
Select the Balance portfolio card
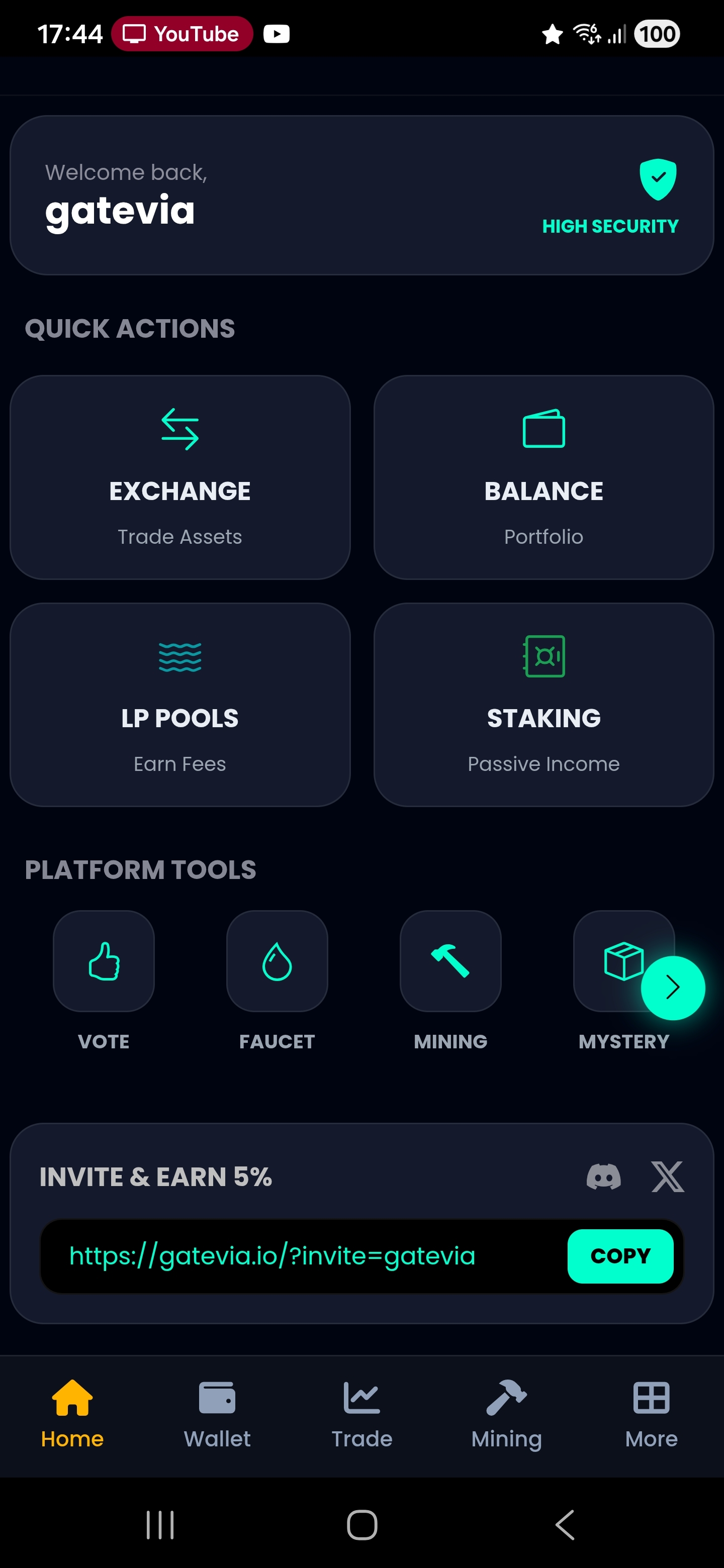[543, 478]
